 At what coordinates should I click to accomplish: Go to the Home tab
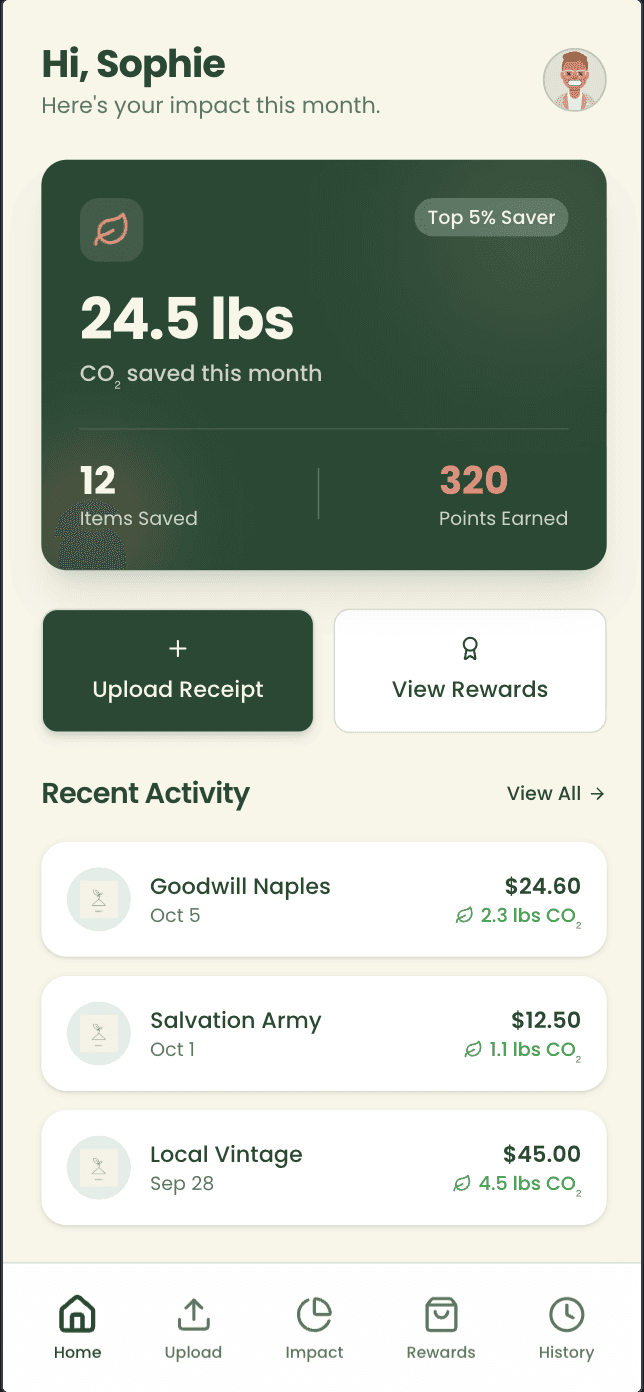click(78, 1328)
